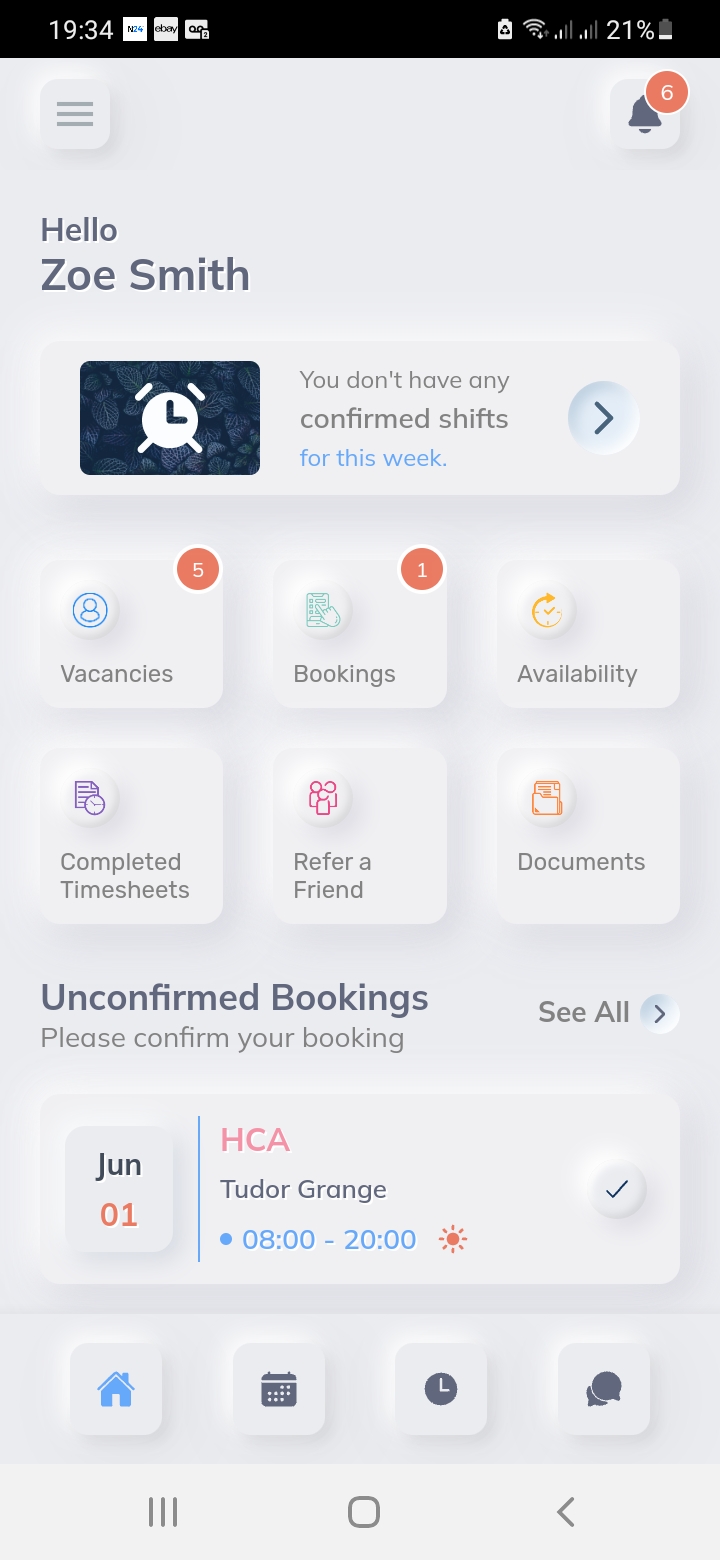Switch to the calendar tab

point(279,1389)
